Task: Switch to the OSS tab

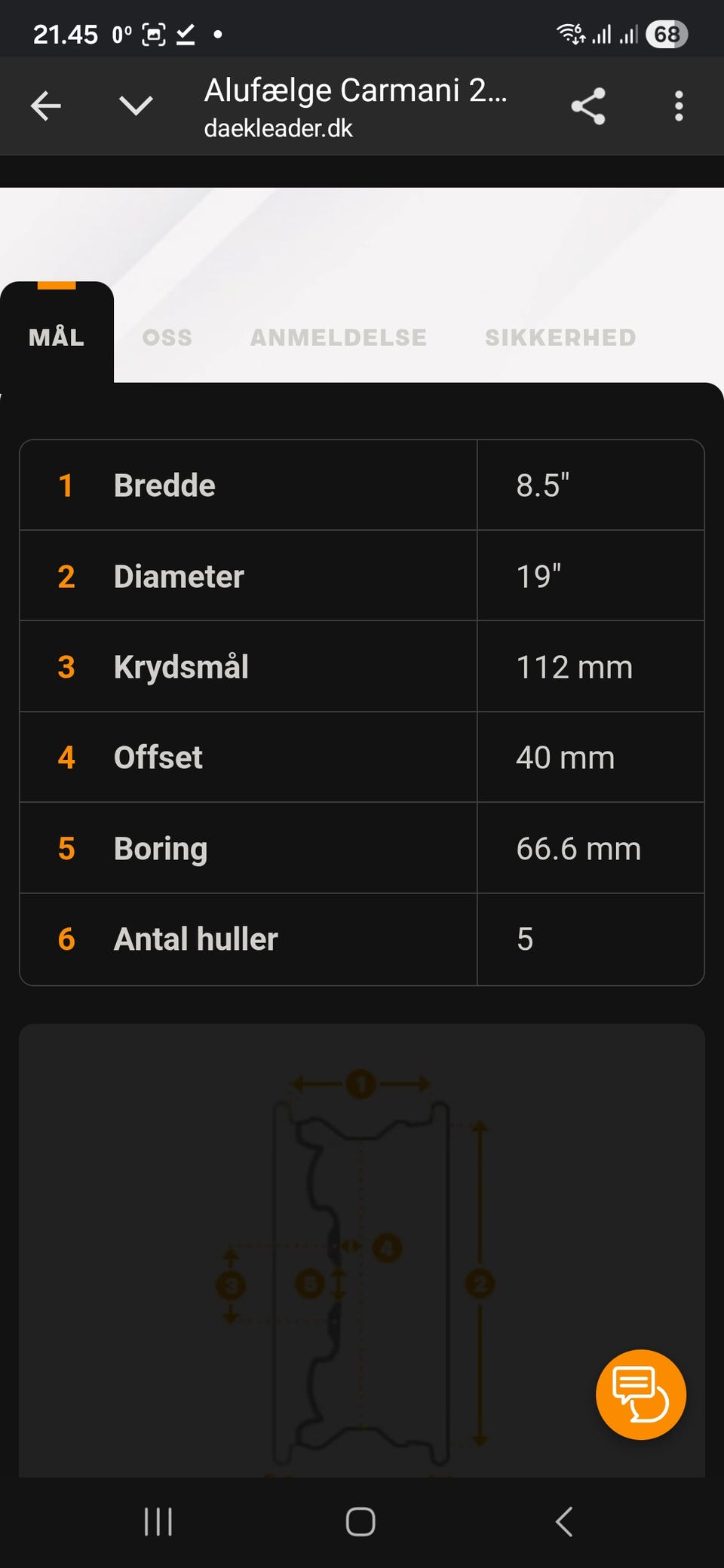Action: tap(167, 337)
